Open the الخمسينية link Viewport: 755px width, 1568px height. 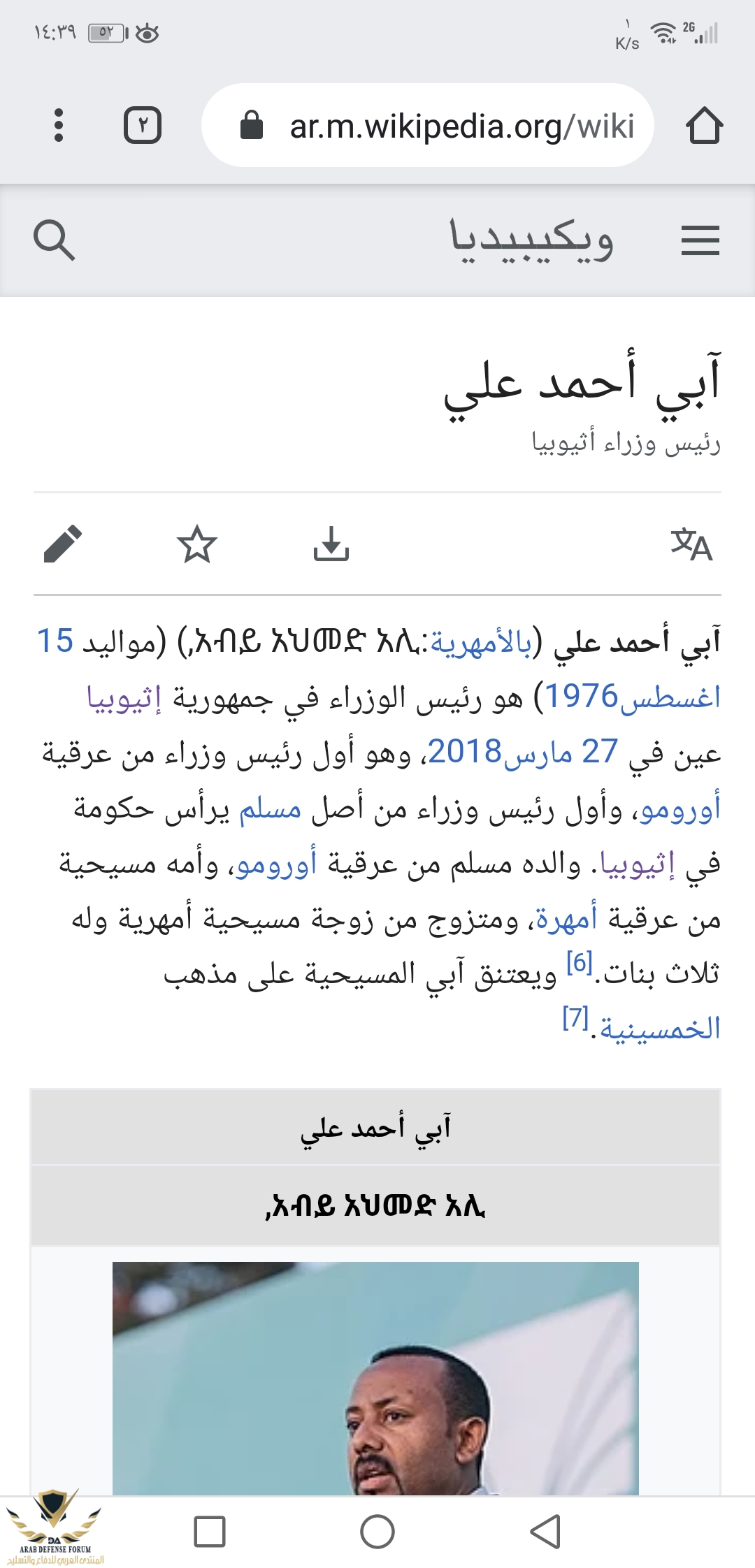(660, 1029)
